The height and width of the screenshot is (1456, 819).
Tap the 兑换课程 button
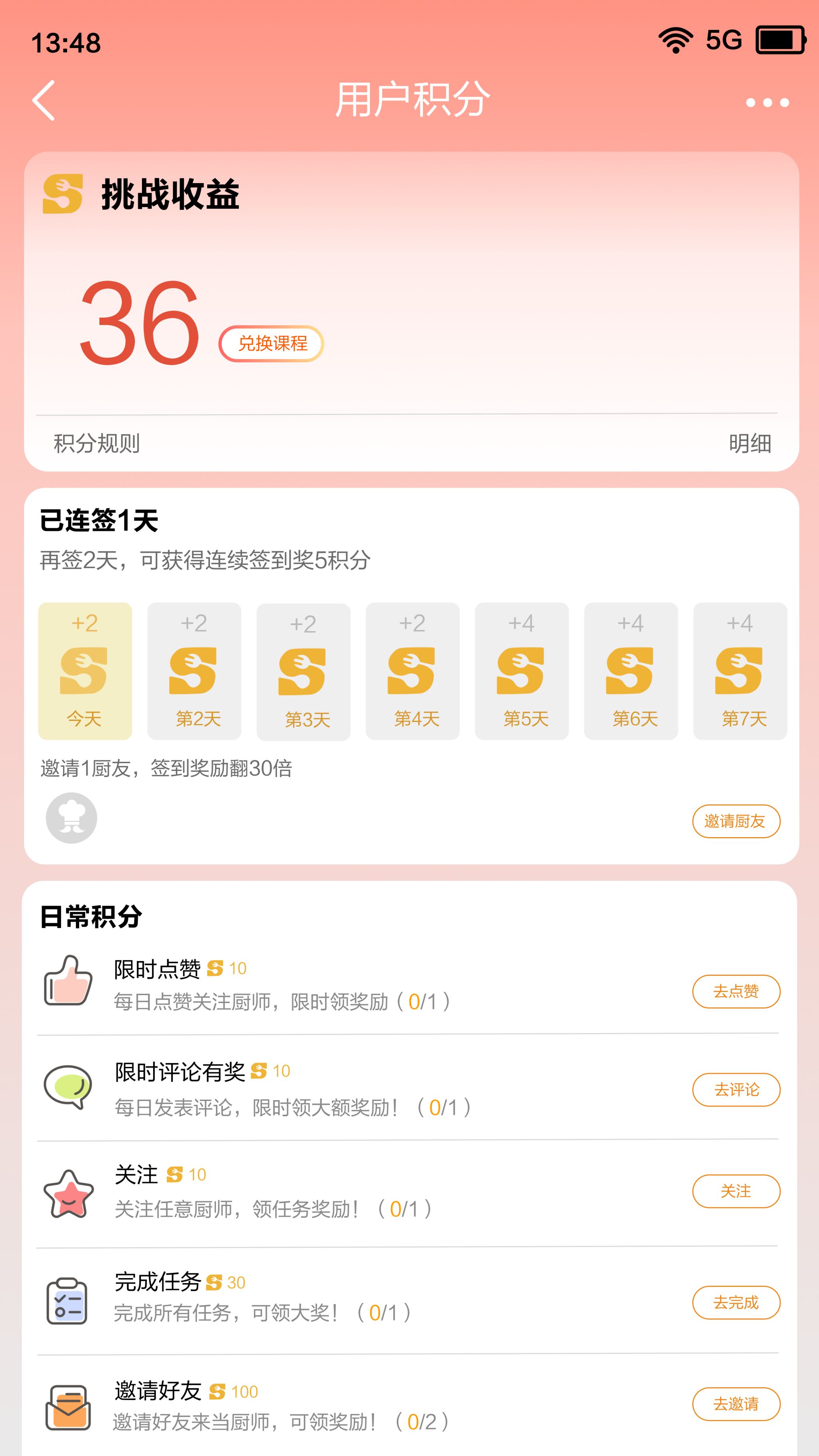pyautogui.click(x=271, y=343)
